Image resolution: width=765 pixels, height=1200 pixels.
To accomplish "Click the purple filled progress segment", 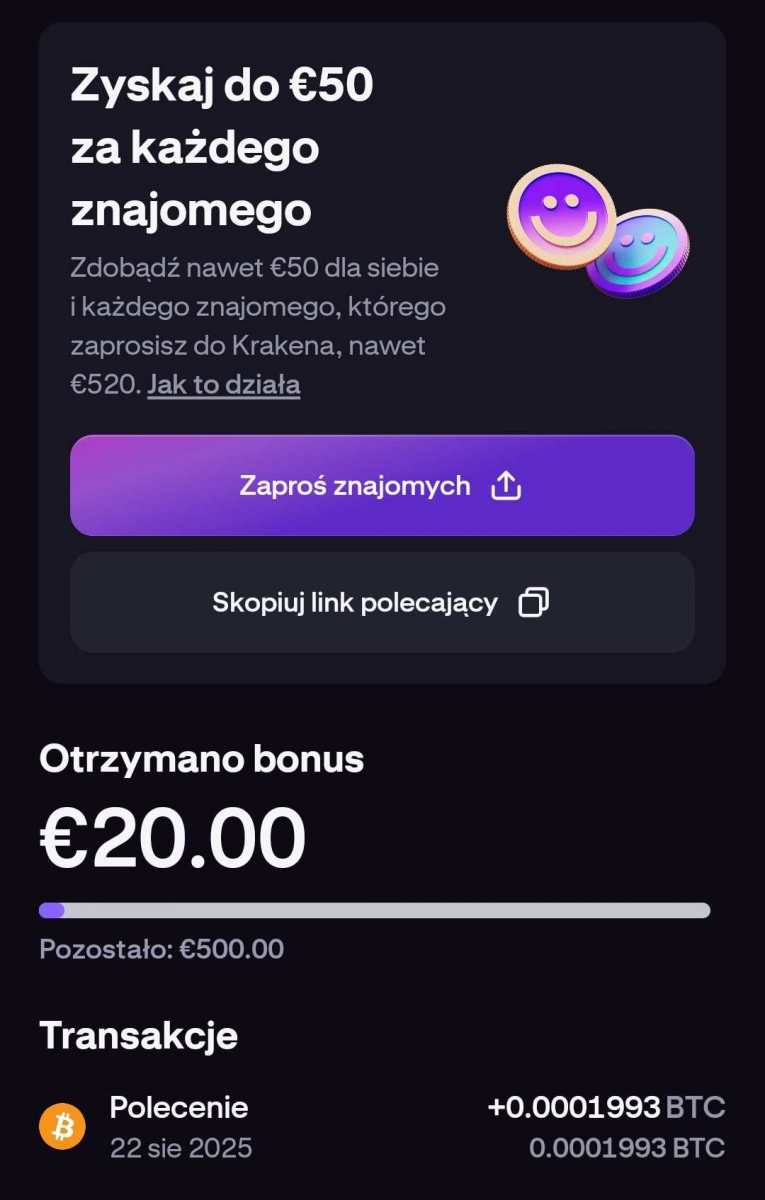I will tap(50, 908).
